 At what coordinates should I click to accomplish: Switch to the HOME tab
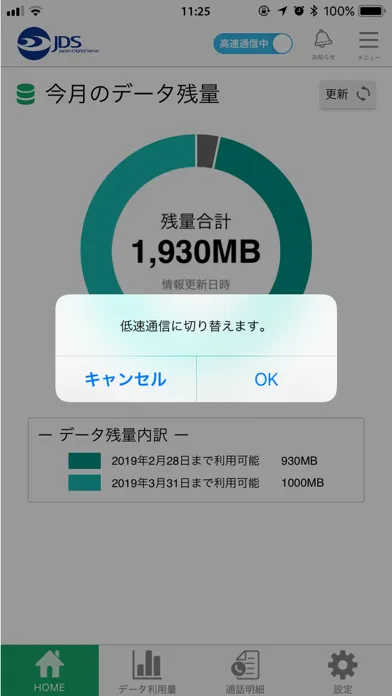50,670
